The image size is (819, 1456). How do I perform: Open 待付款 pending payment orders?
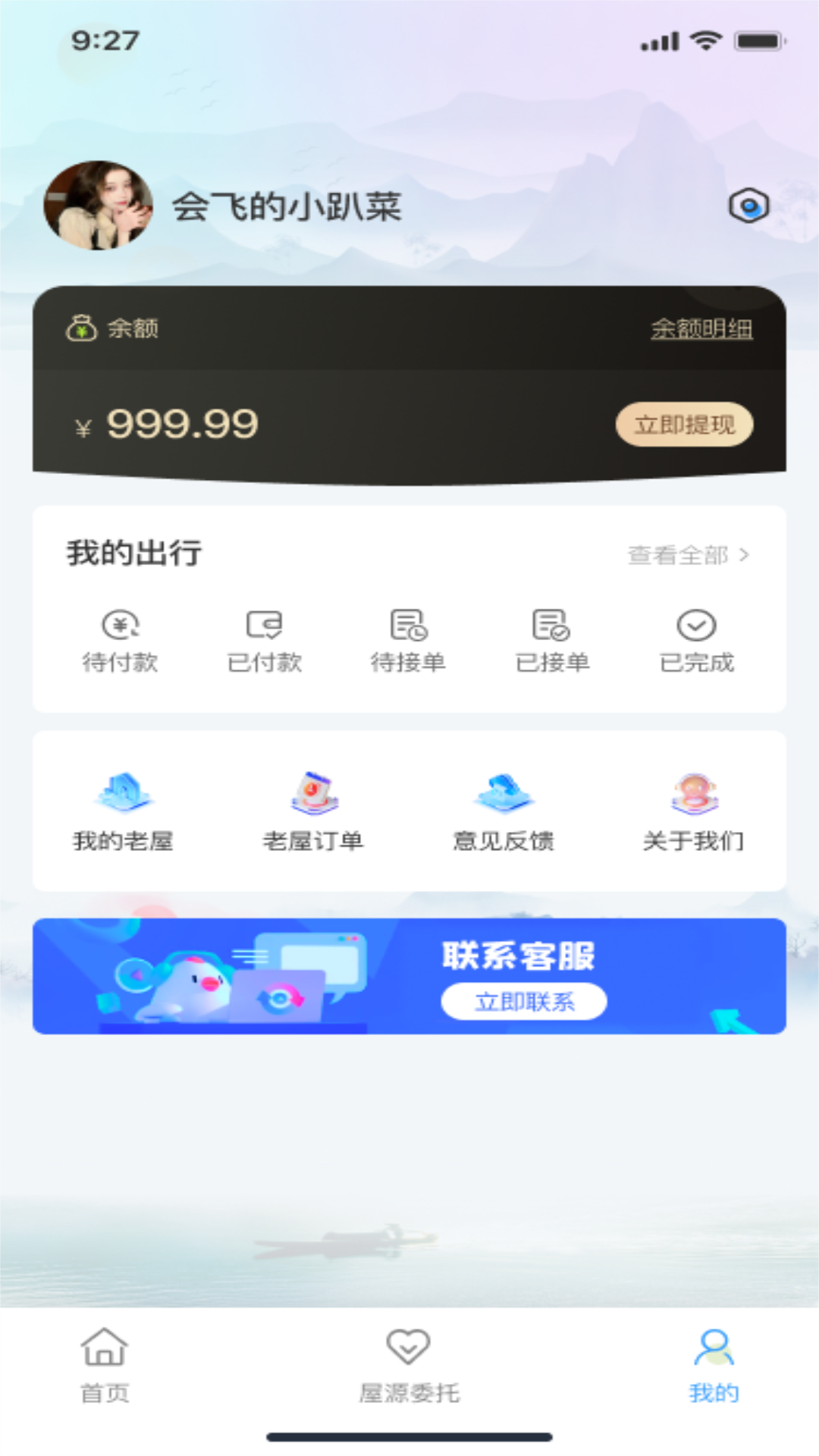[x=121, y=642]
